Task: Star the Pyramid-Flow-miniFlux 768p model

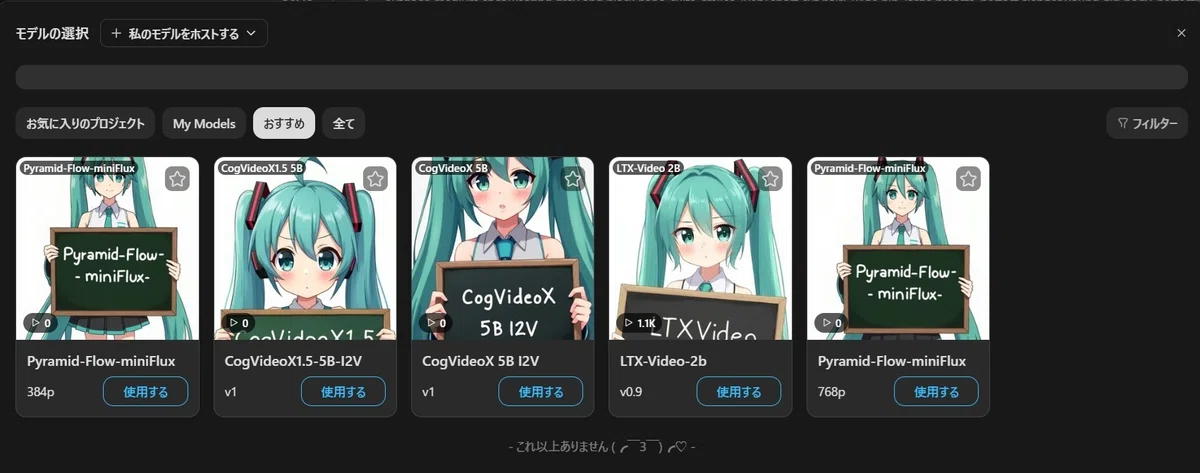Action: [x=968, y=179]
